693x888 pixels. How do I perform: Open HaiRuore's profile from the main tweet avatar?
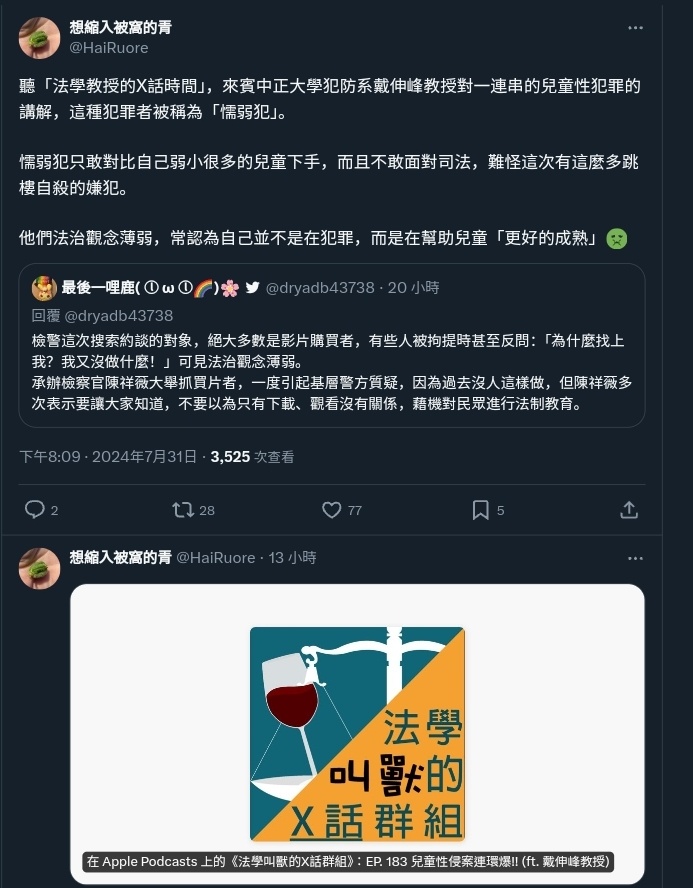39,37
